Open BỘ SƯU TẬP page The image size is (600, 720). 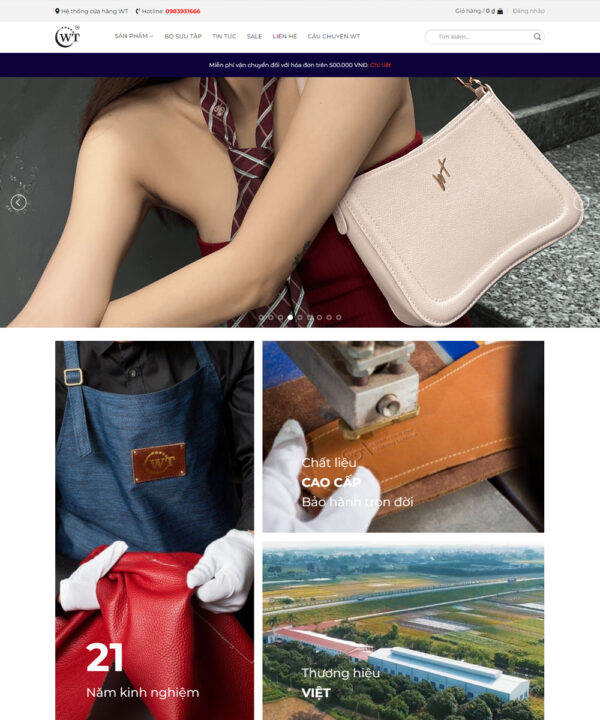point(183,36)
